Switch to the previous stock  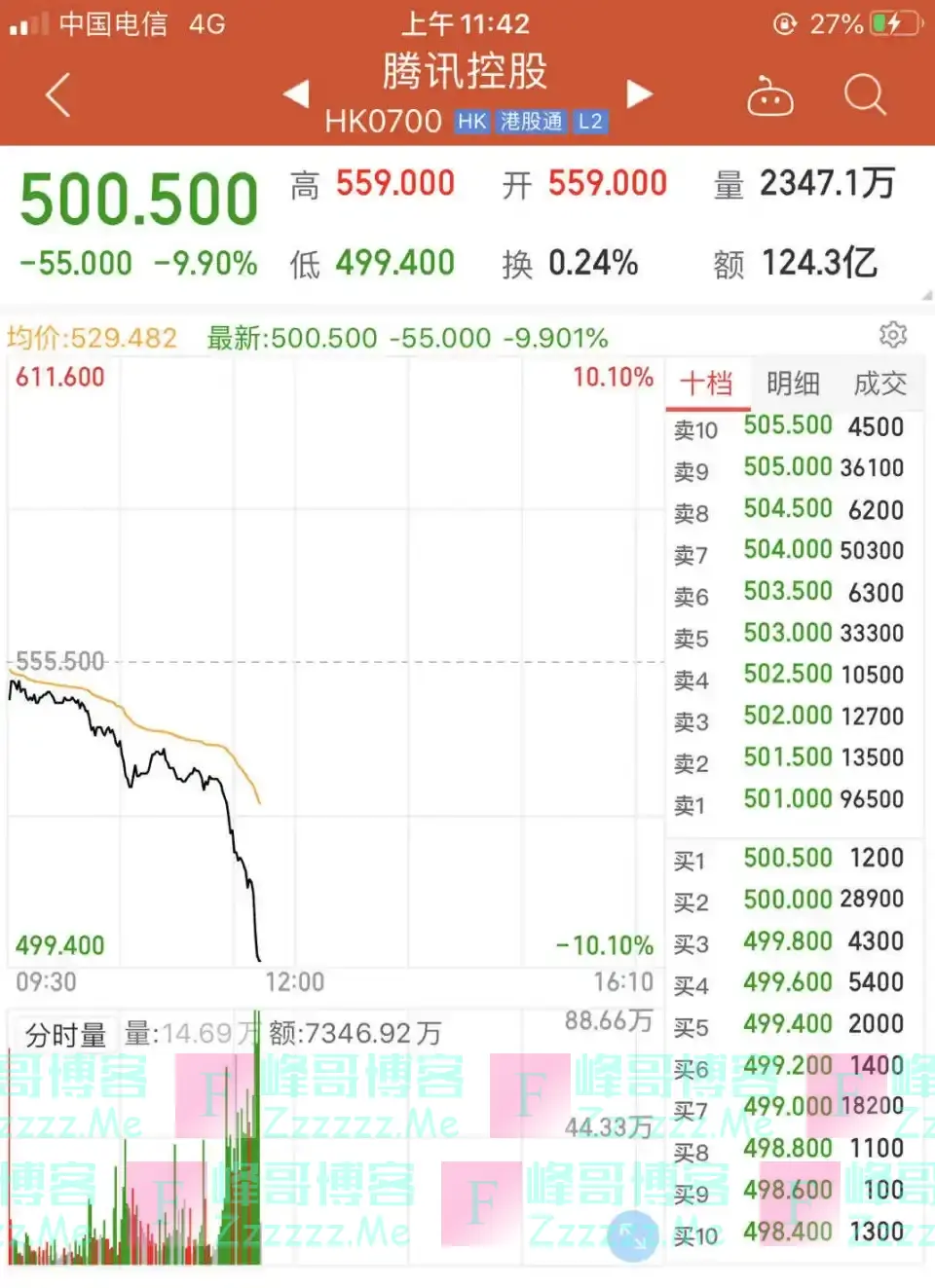pos(296,94)
